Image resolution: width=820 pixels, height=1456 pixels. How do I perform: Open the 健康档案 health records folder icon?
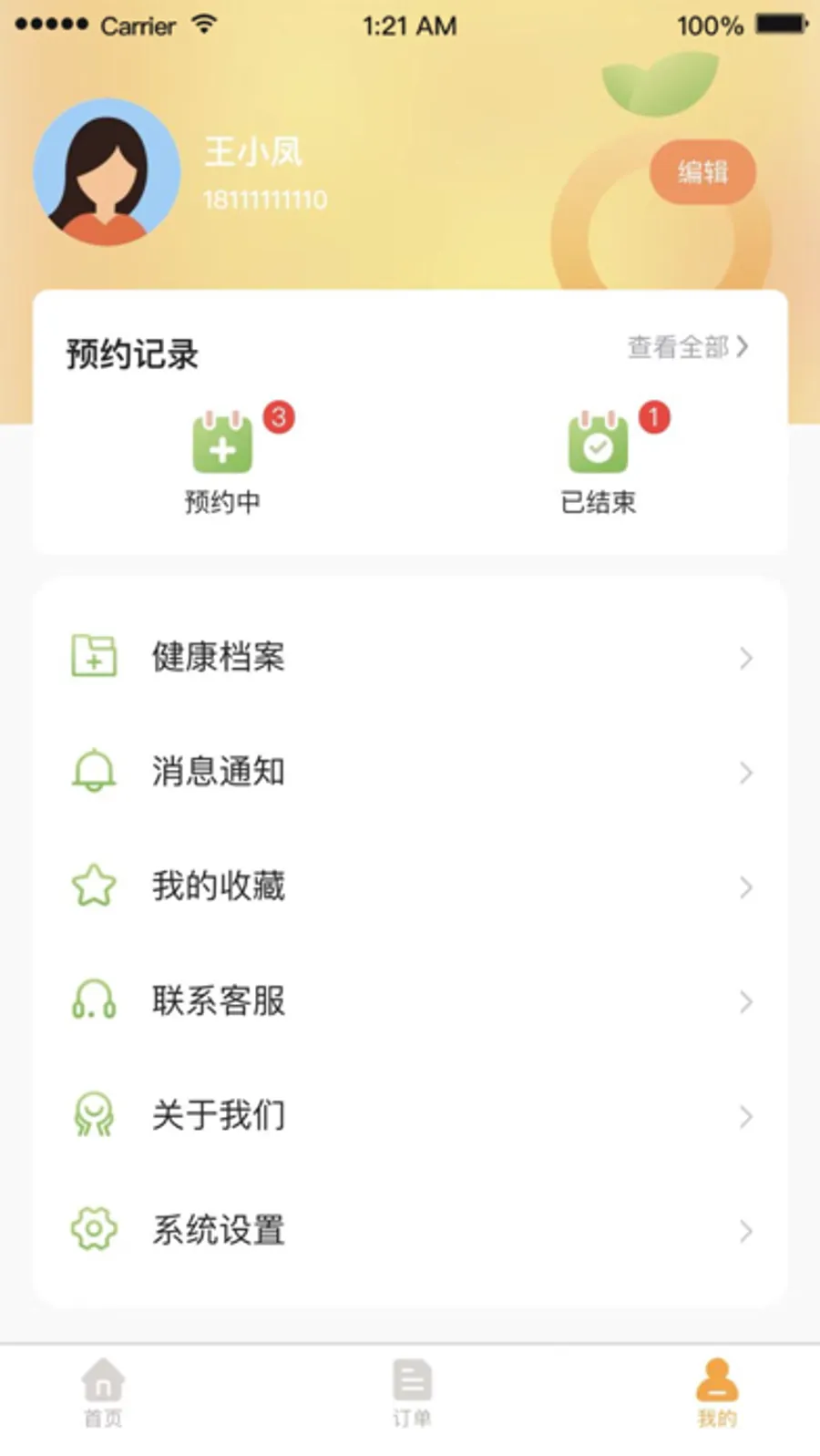94,655
